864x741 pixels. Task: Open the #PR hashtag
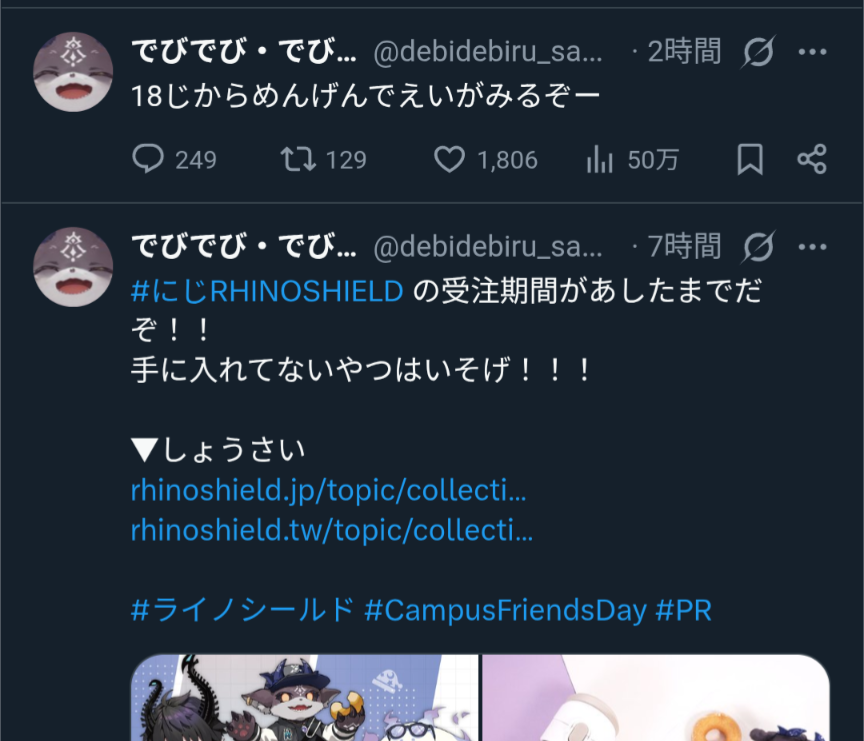click(x=684, y=610)
